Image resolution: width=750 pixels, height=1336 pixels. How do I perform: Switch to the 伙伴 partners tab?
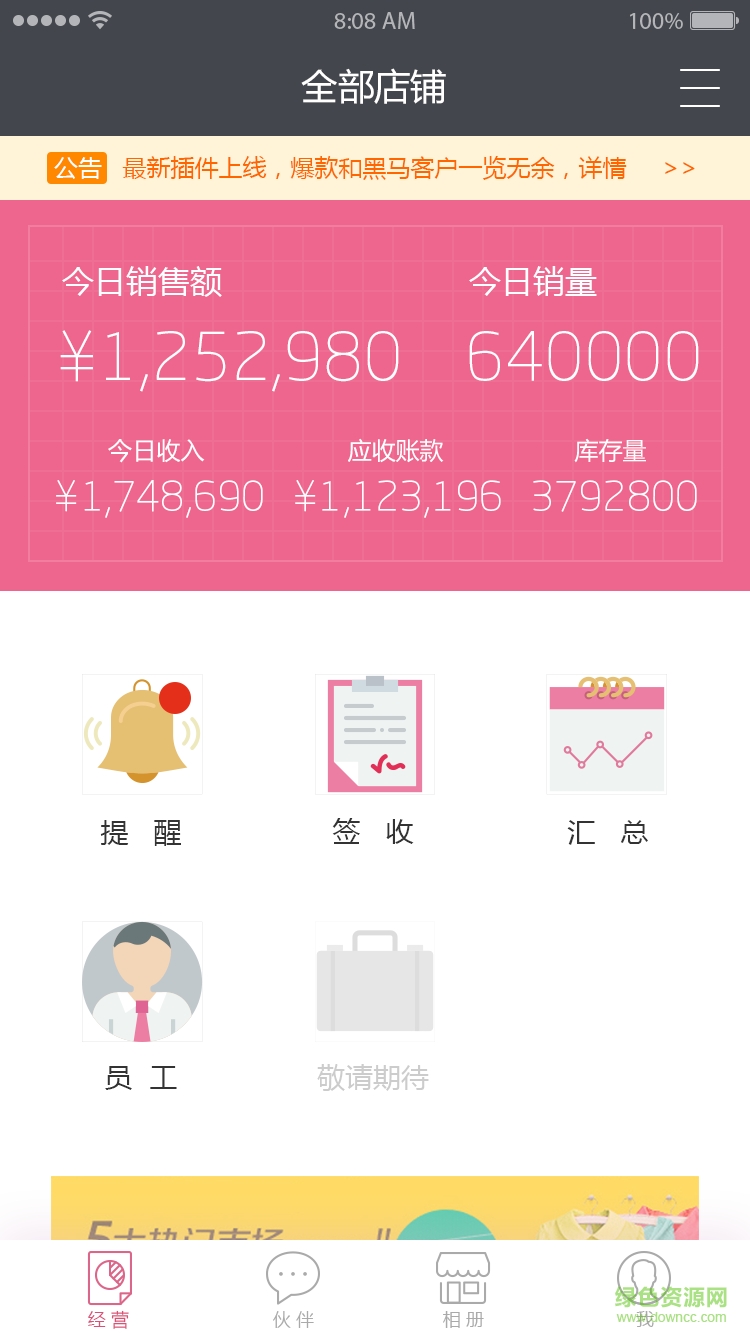tap(293, 1289)
